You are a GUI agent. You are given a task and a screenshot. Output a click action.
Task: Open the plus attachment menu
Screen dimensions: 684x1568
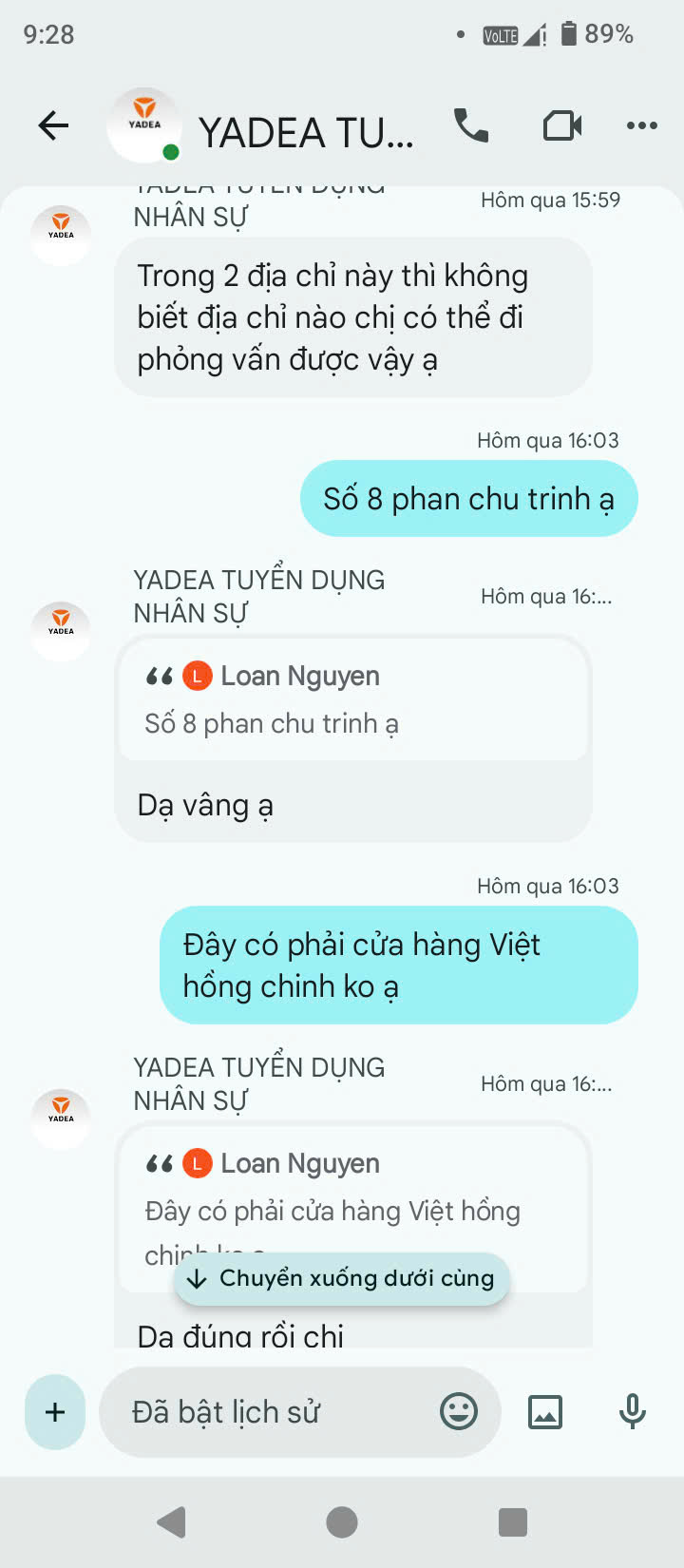coord(55,1412)
